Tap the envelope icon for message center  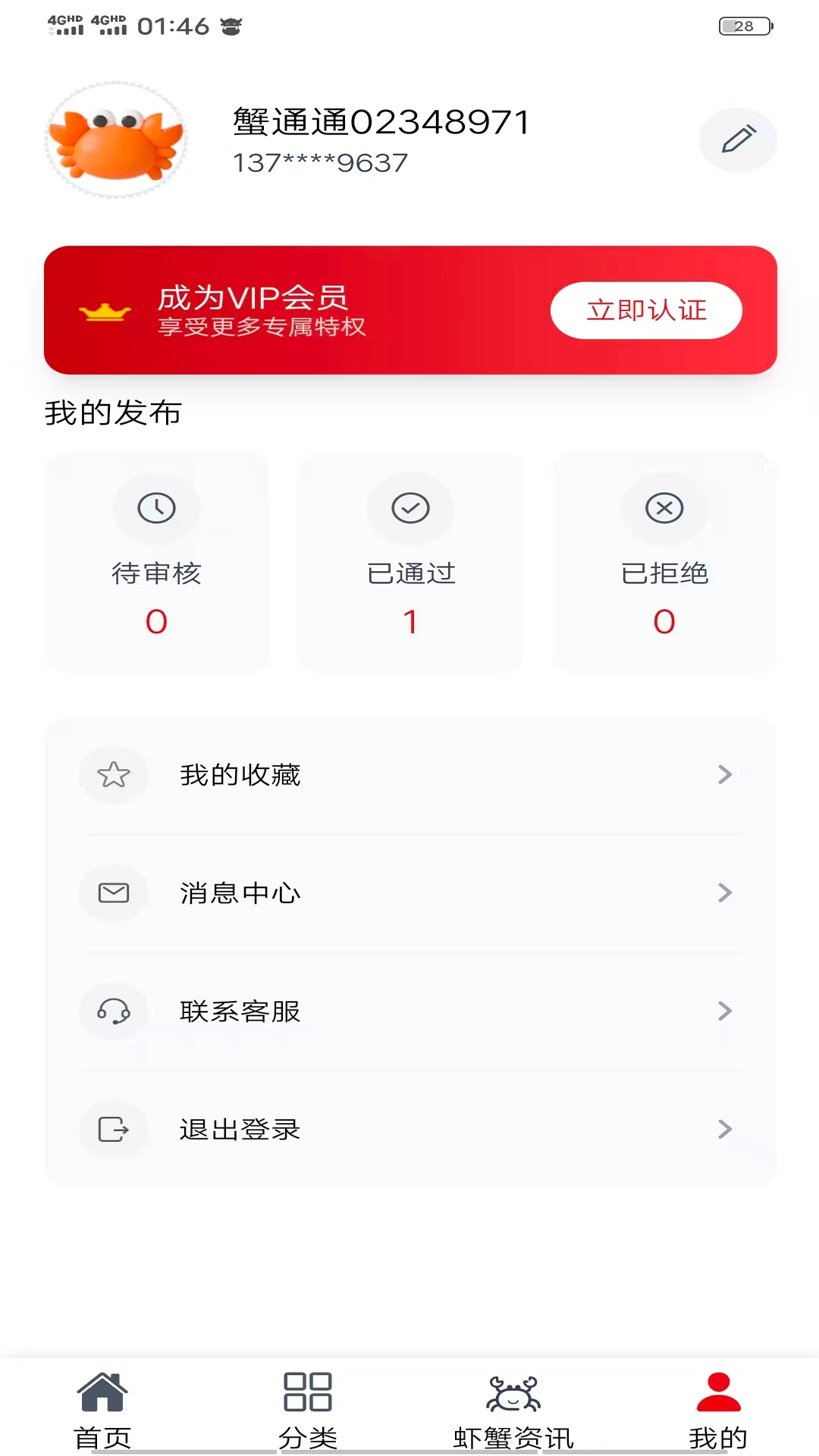(x=114, y=893)
